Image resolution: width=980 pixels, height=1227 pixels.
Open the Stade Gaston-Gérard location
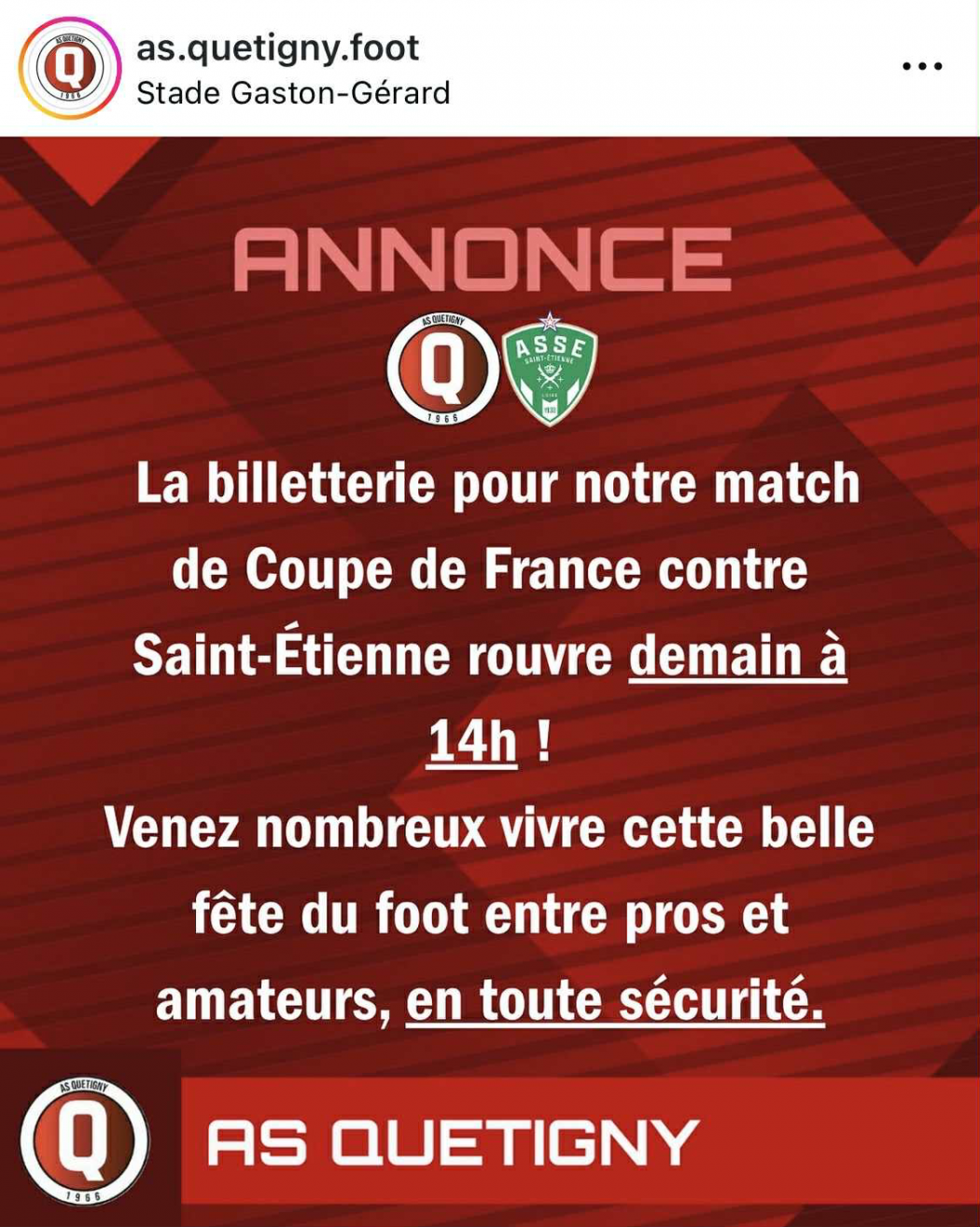pyautogui.click(x=293, y=93)
